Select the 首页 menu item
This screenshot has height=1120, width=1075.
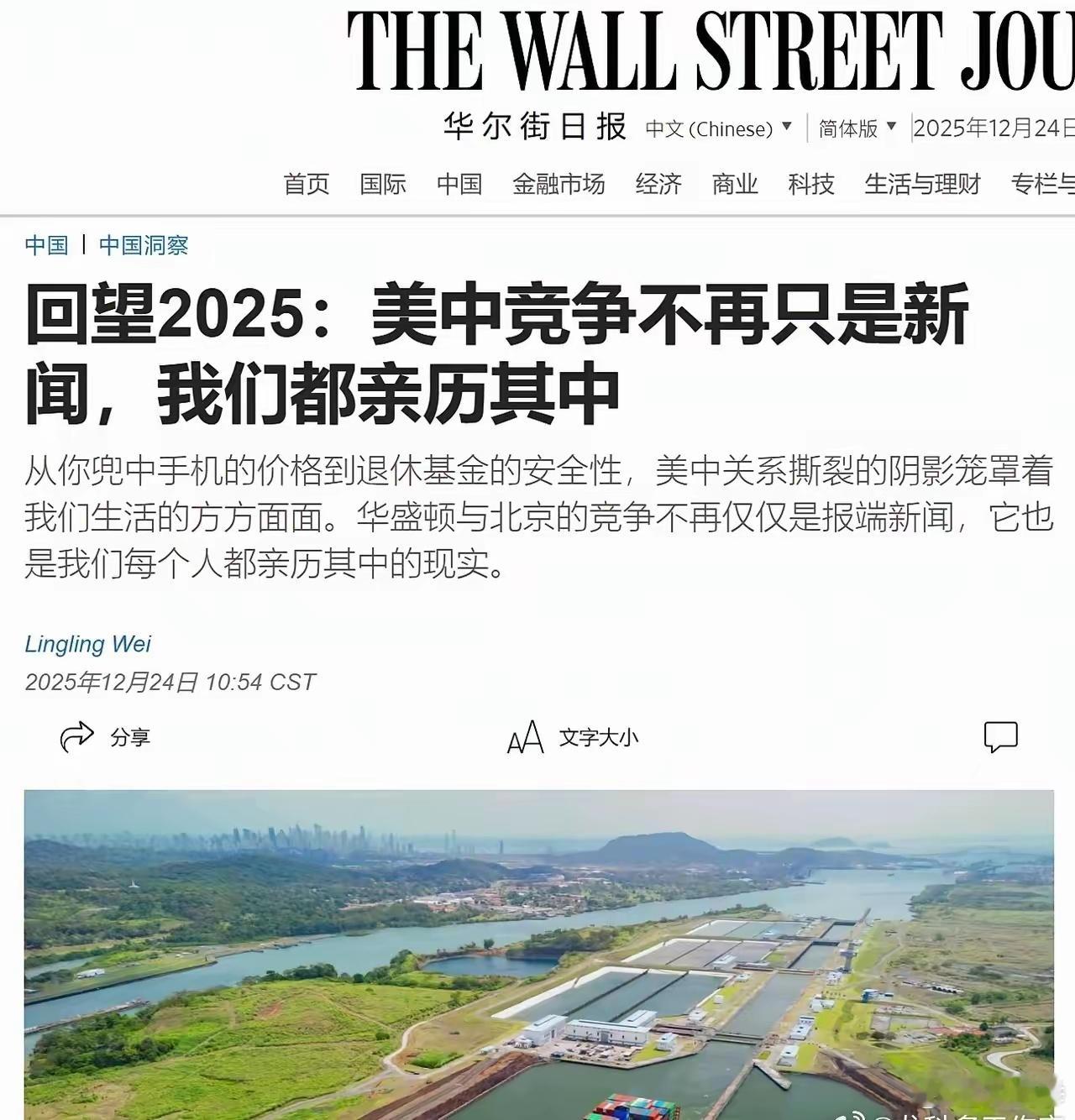307,185
